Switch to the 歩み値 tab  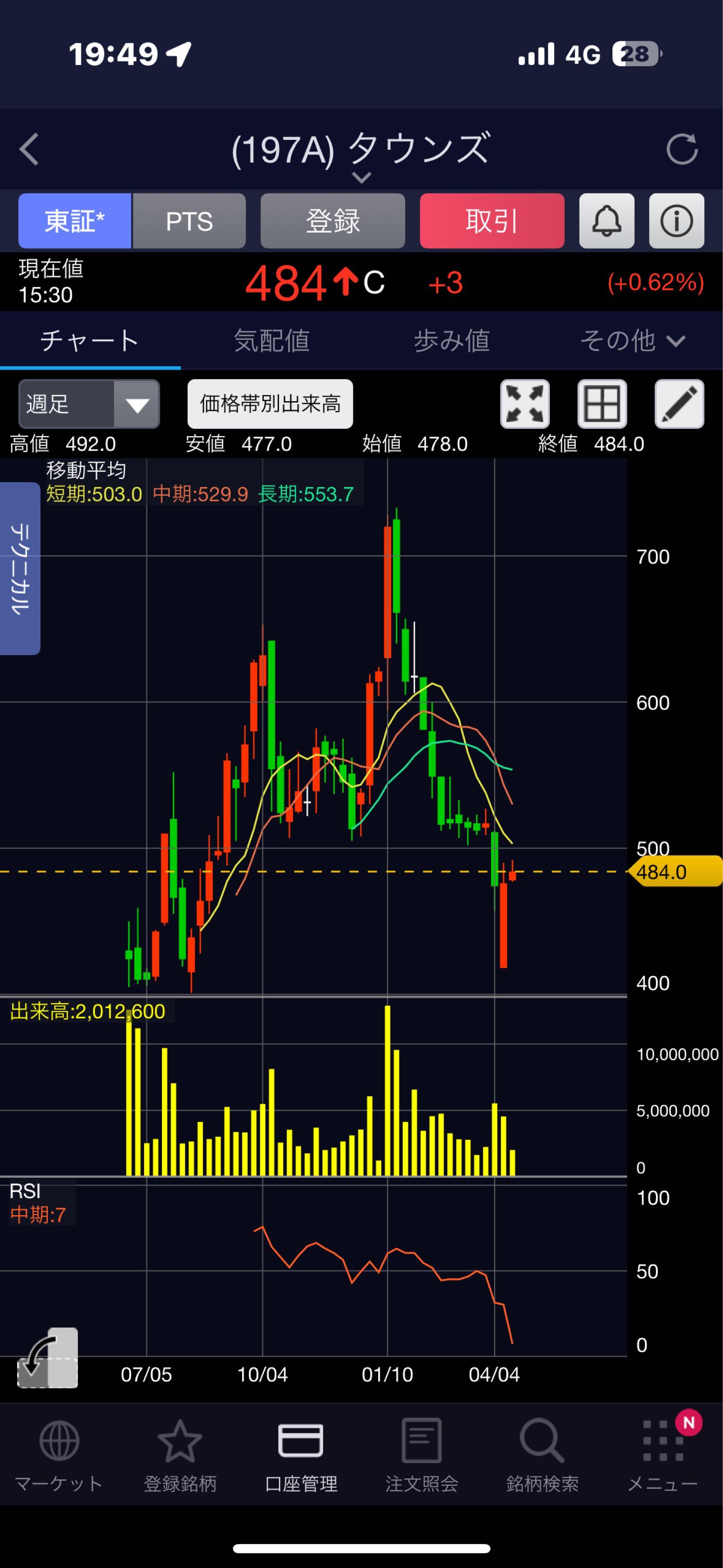(x=451, y=340)
